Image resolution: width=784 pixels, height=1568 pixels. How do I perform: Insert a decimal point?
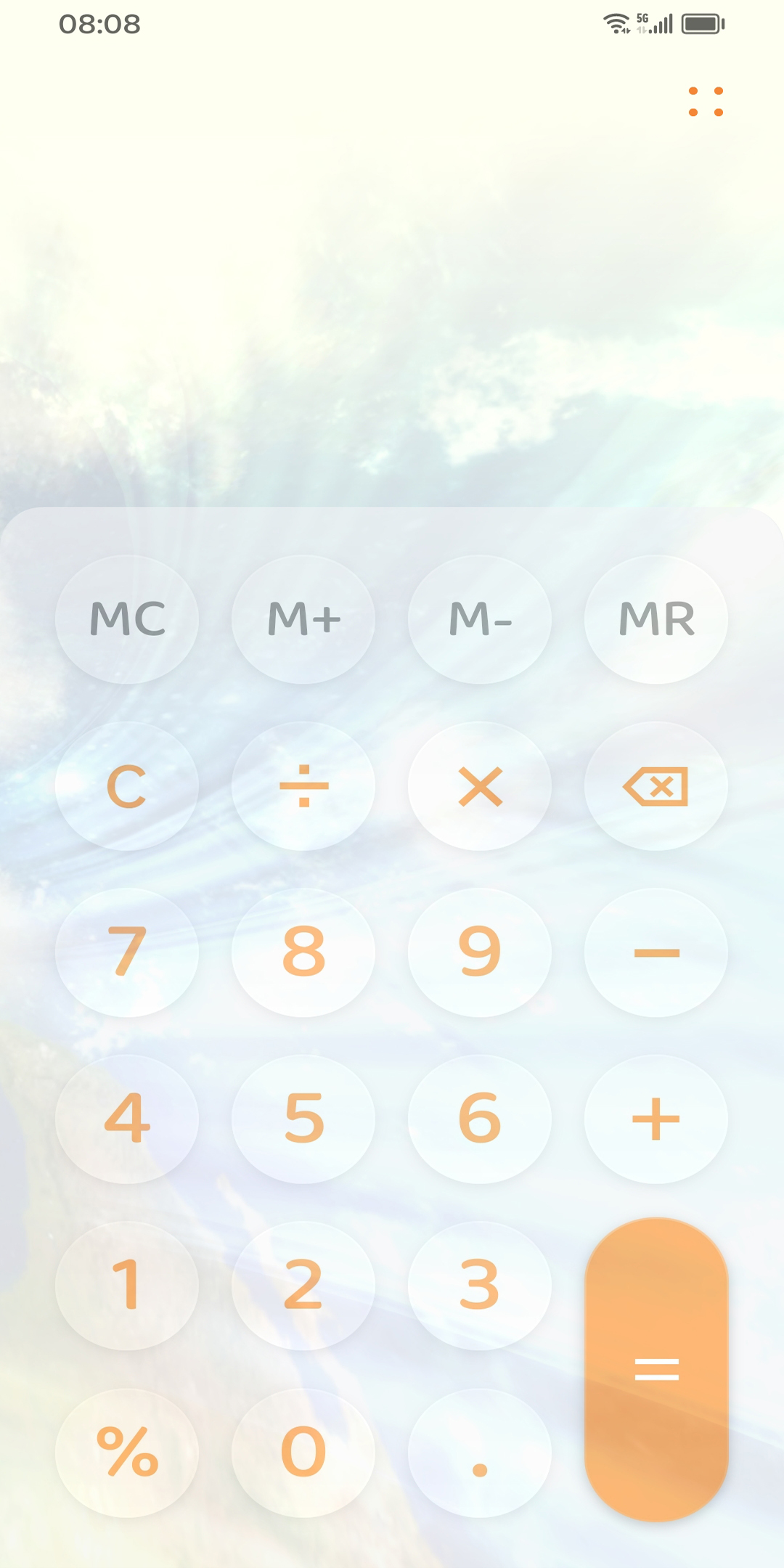480,1453
